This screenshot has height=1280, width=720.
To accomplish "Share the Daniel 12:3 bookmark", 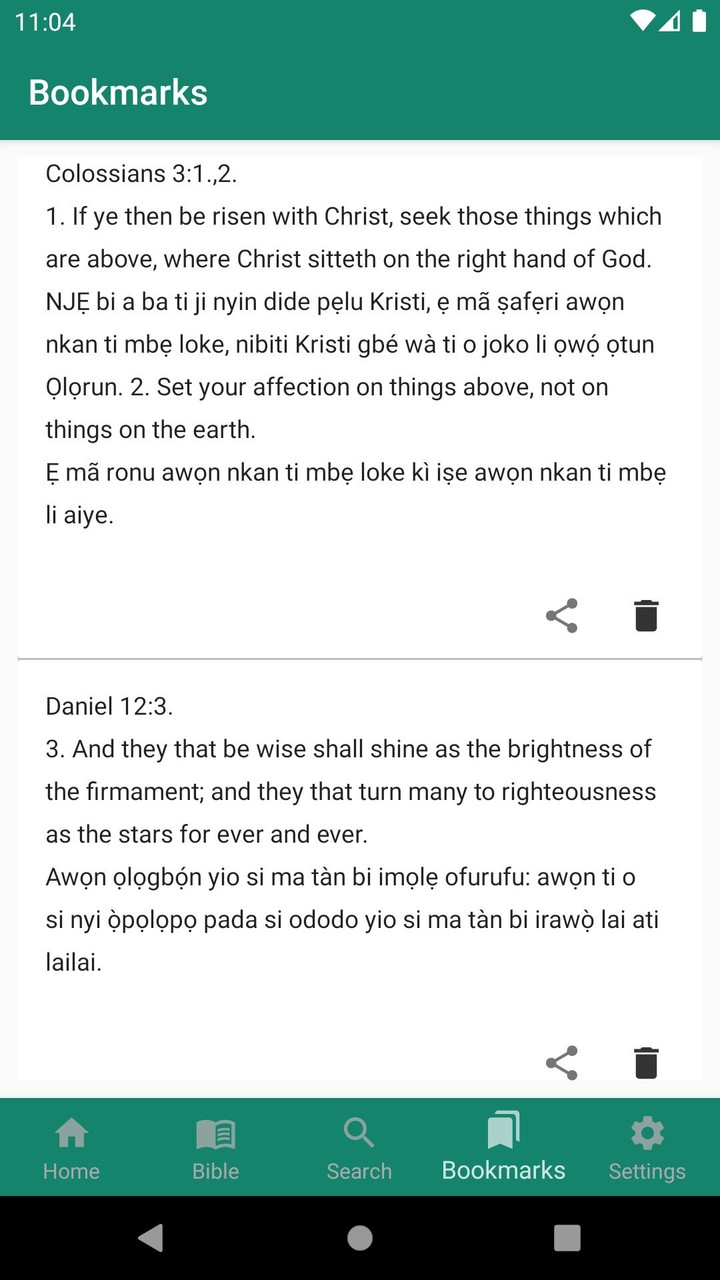I will (562, 1062).
